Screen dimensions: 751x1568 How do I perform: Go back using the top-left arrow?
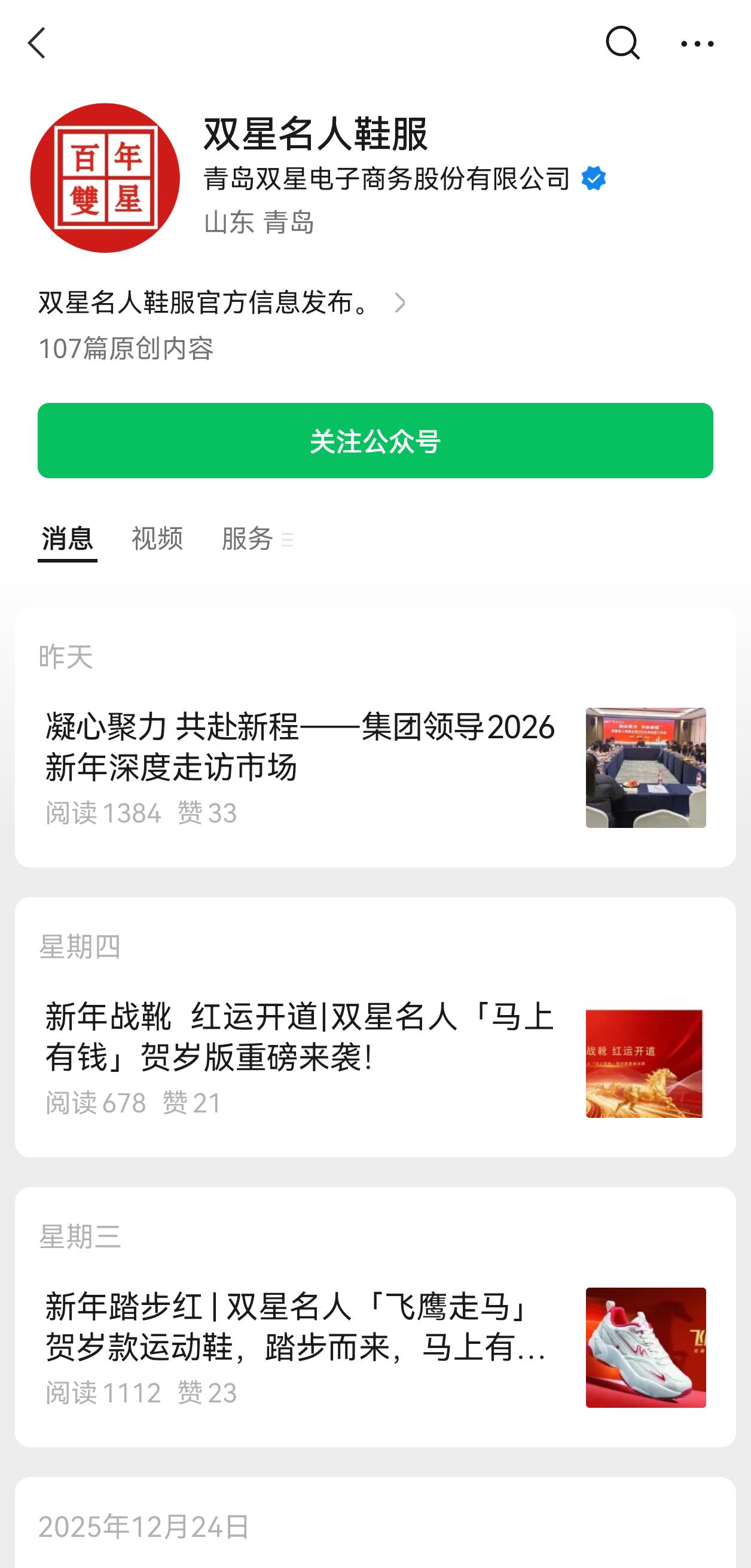[36, 43]
